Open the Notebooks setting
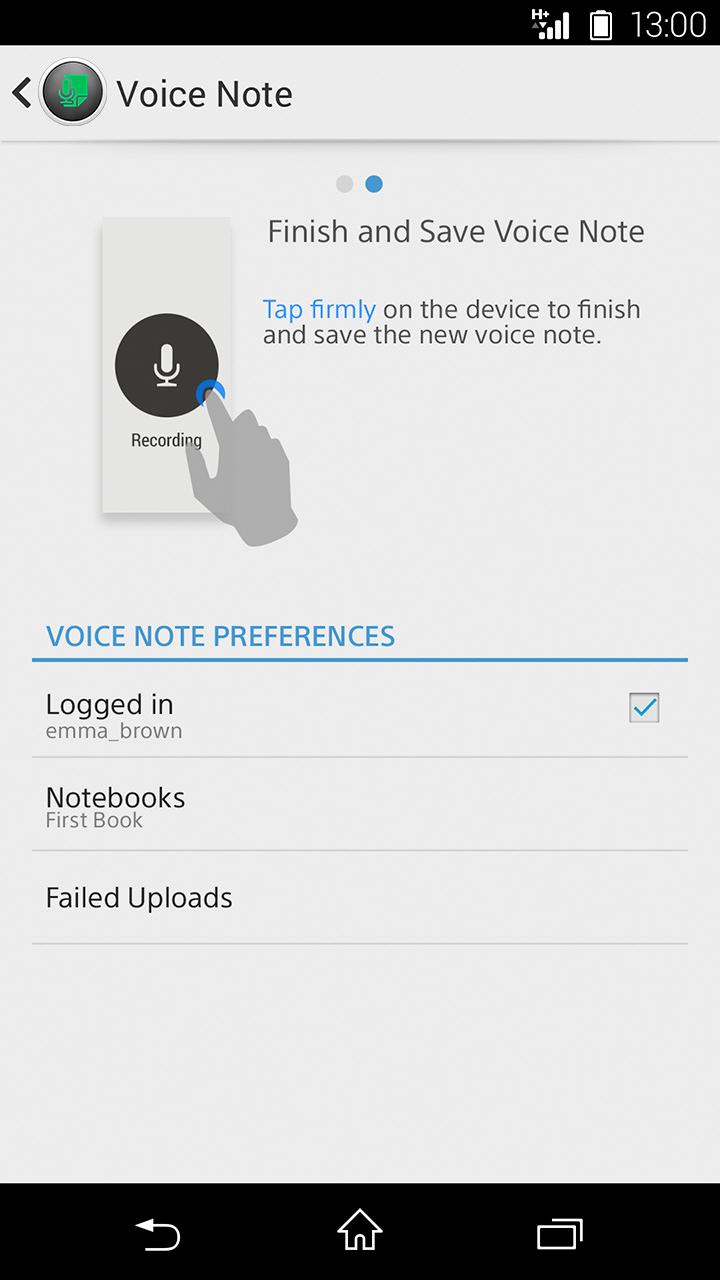 (x=360, y=806)
